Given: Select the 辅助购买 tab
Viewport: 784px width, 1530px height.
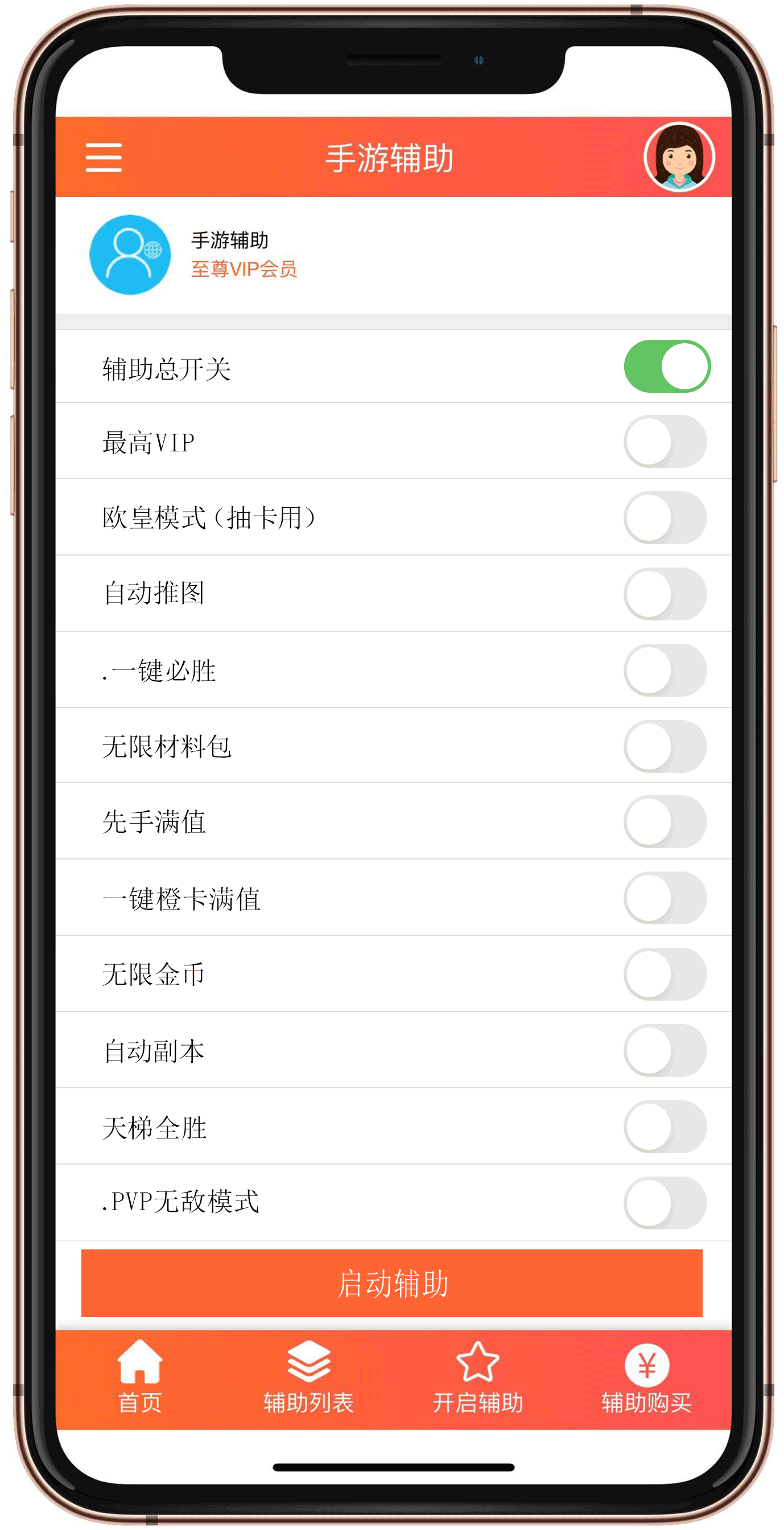Looking at the screenshot, I should (x=646, y=1377).
